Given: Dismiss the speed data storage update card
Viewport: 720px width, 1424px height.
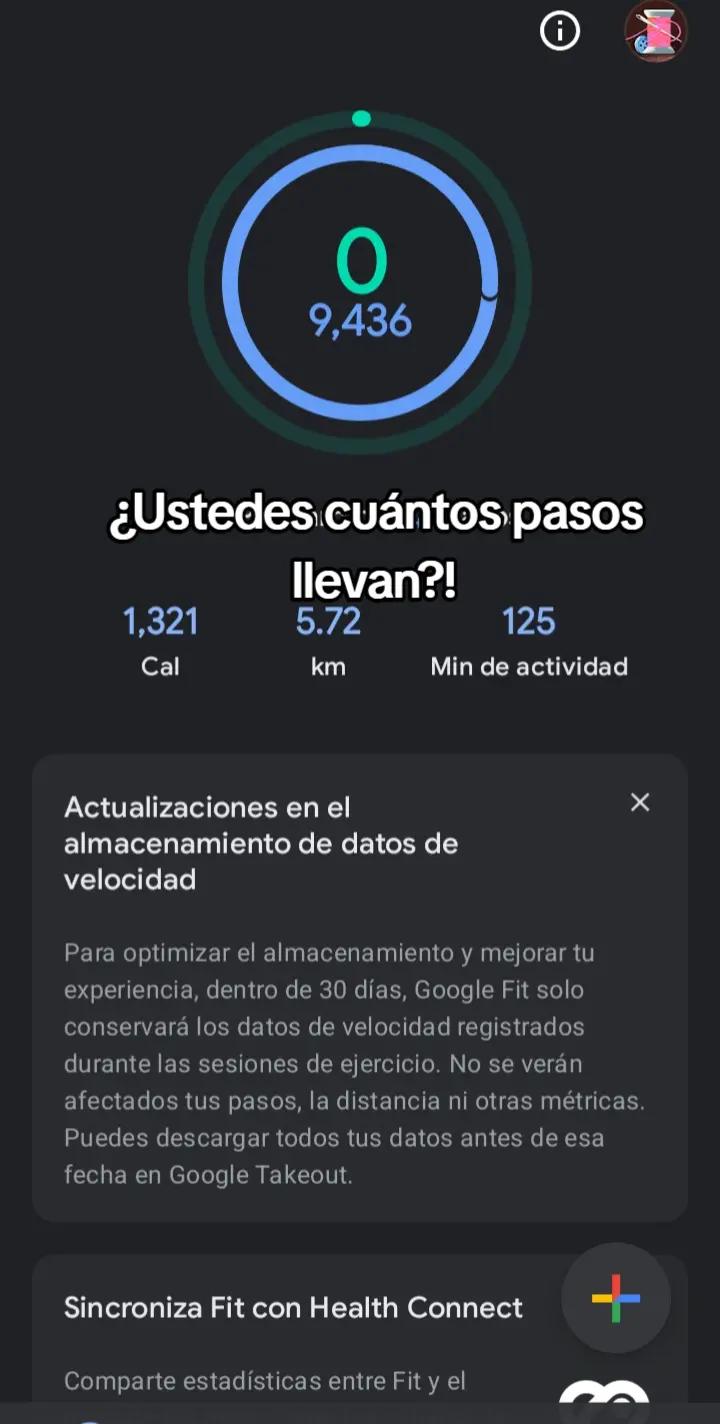Looking at the screenshot, I should point(640,802).
